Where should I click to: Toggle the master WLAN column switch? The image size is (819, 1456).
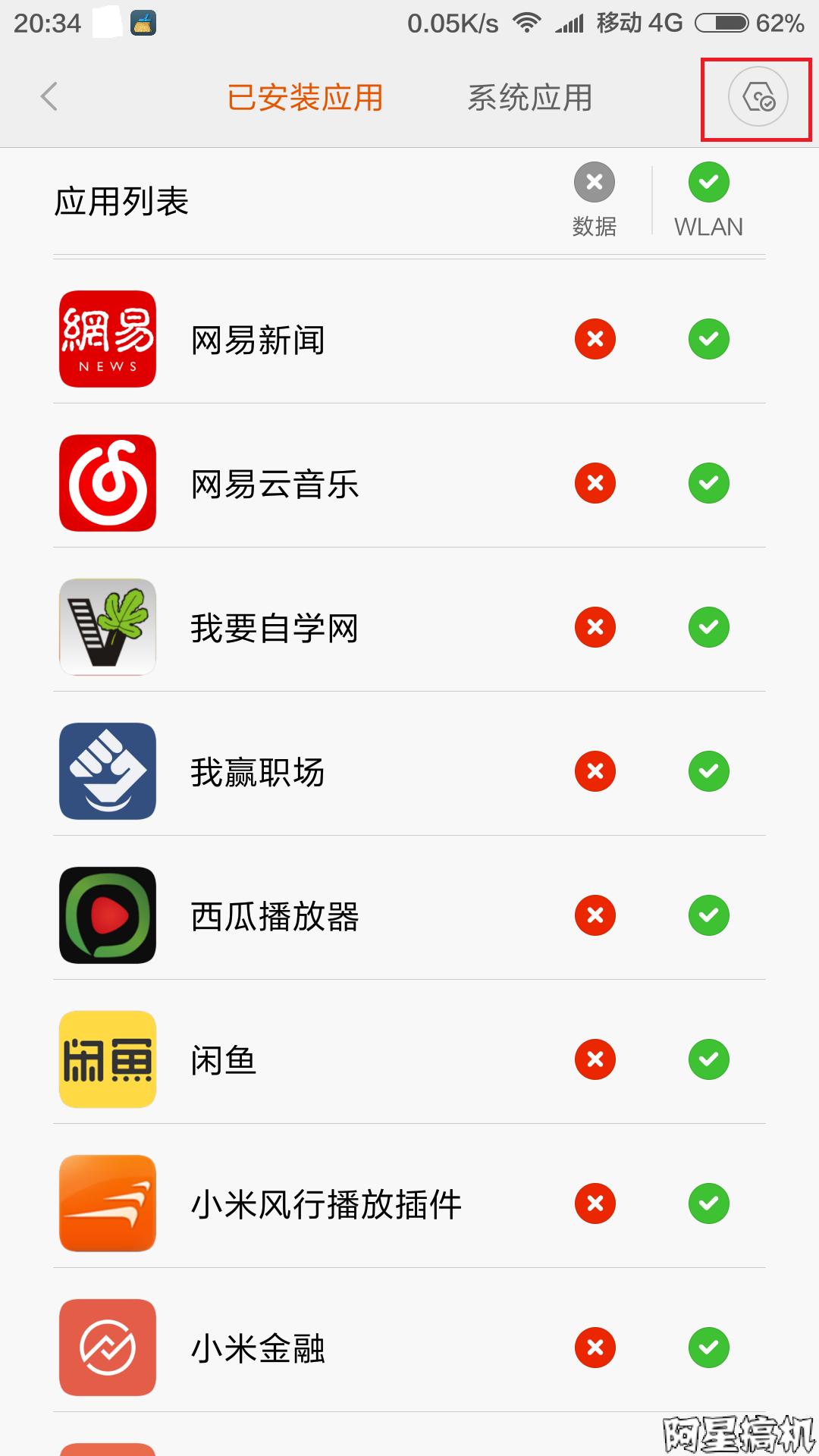pos(708,180)
